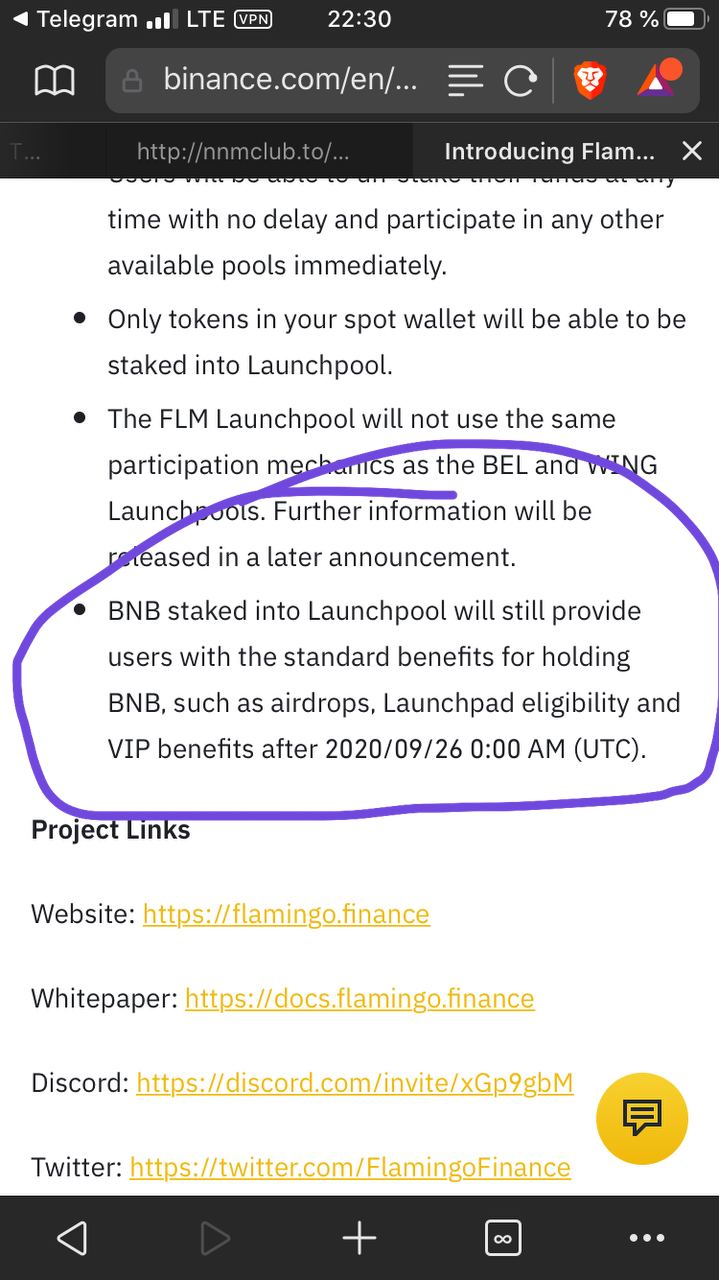Go back to previous page
The width and height of the screenshot is (719, 1280).
72,1238
